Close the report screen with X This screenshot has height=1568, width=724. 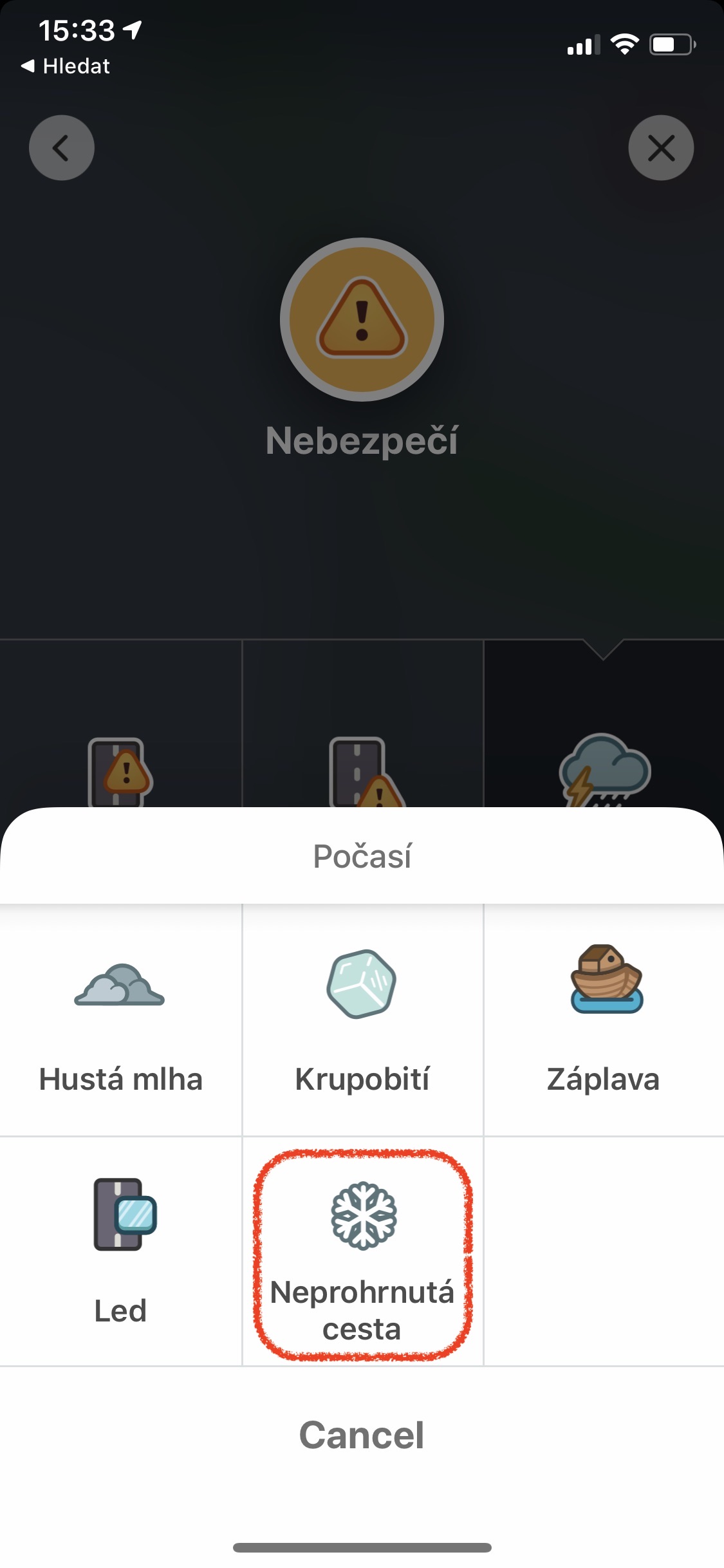pos(661,148)
